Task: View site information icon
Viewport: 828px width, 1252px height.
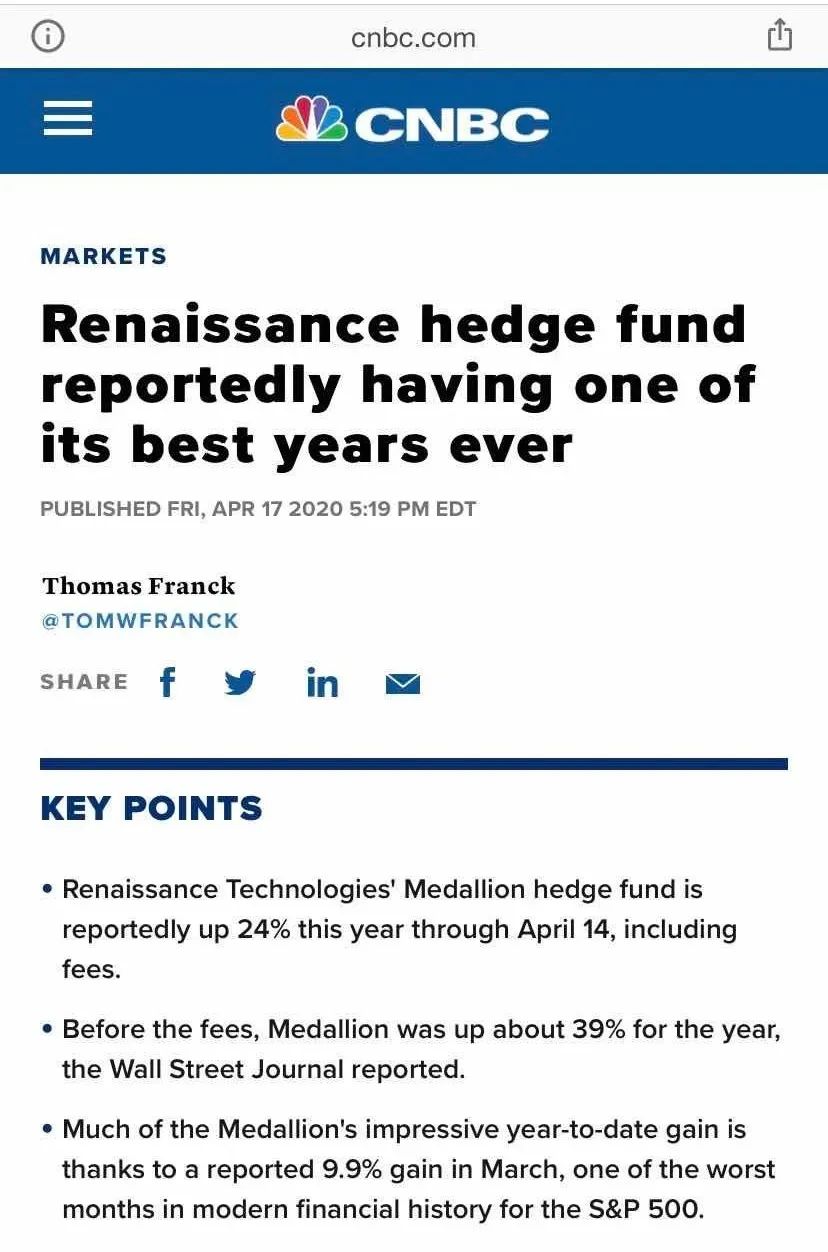Action: tap(48, 37)
